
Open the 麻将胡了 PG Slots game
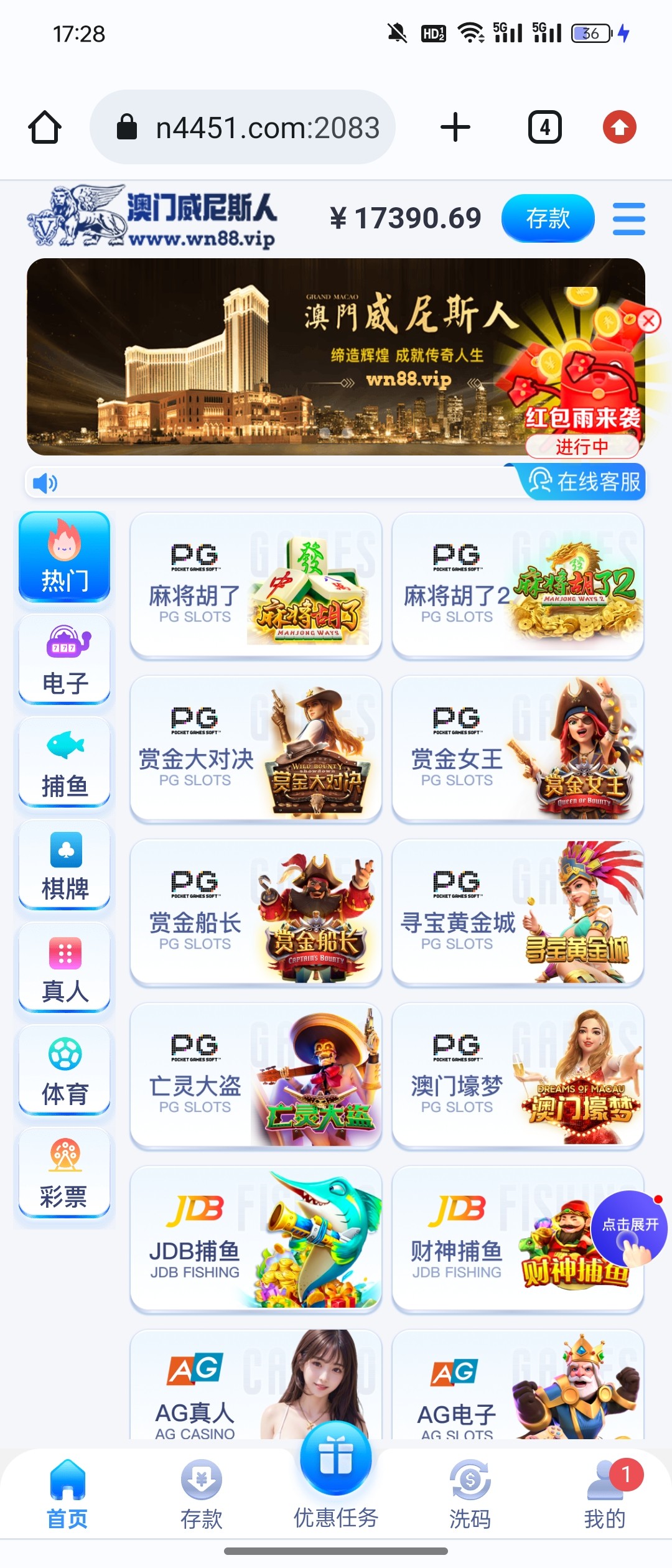coord(255,585)
